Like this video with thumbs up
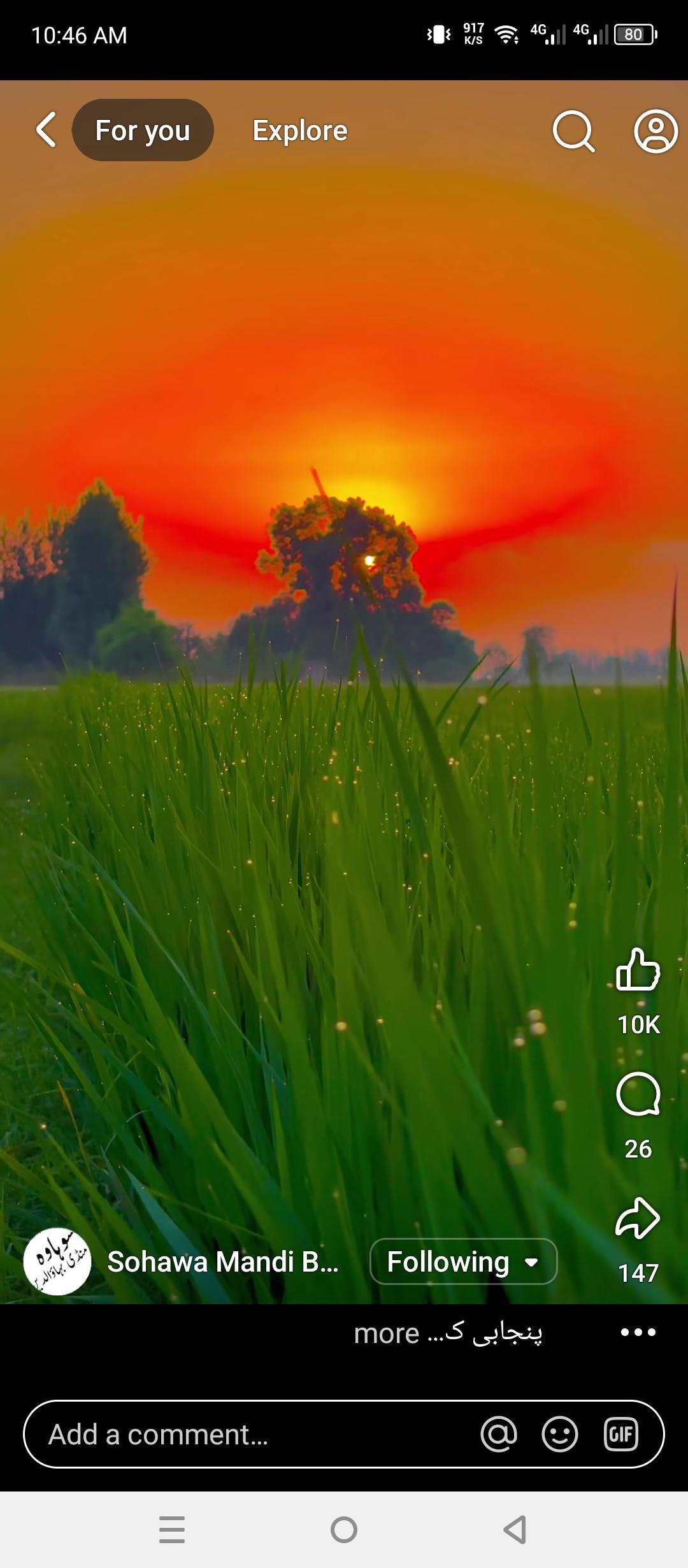This screenshot has width=688, height=1568. [638, 969]
